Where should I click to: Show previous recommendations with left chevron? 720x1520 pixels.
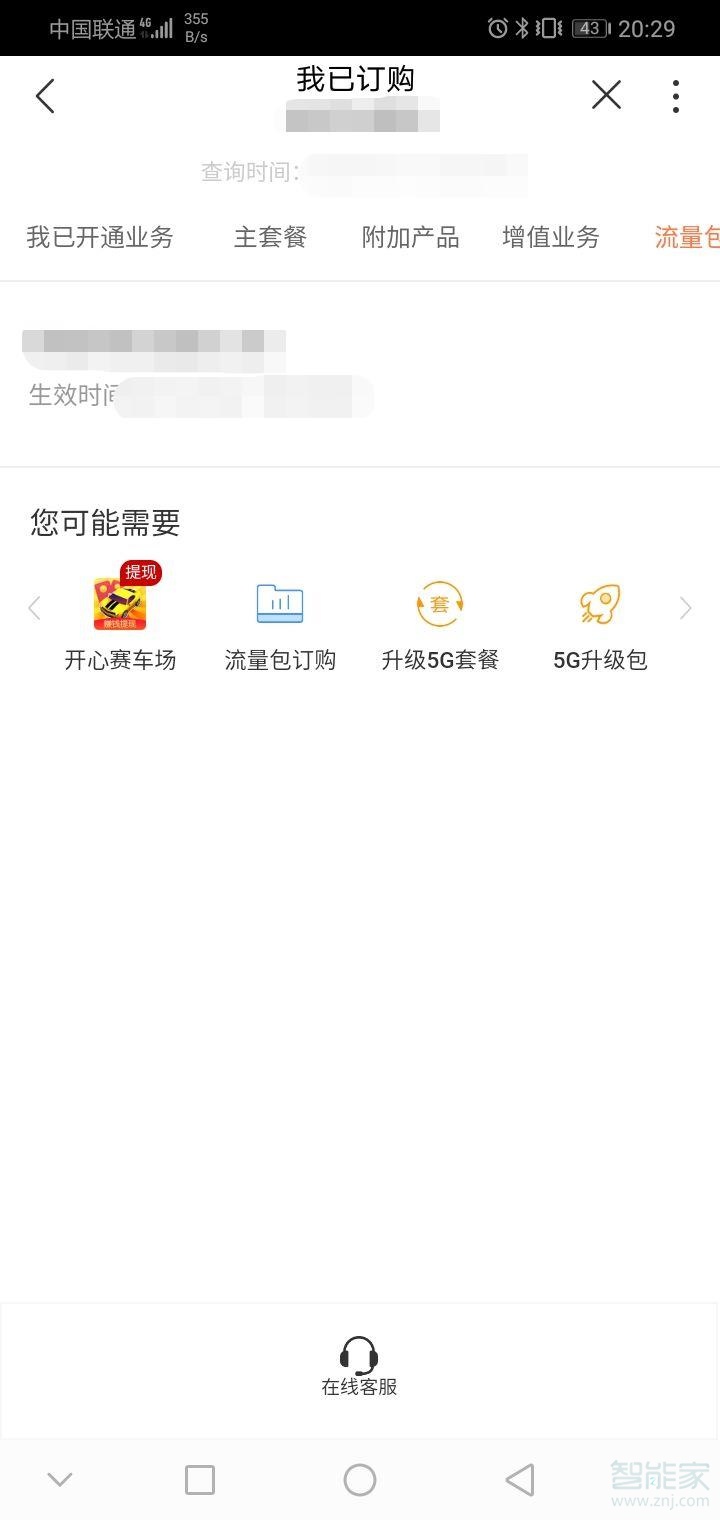click(34, 608)
